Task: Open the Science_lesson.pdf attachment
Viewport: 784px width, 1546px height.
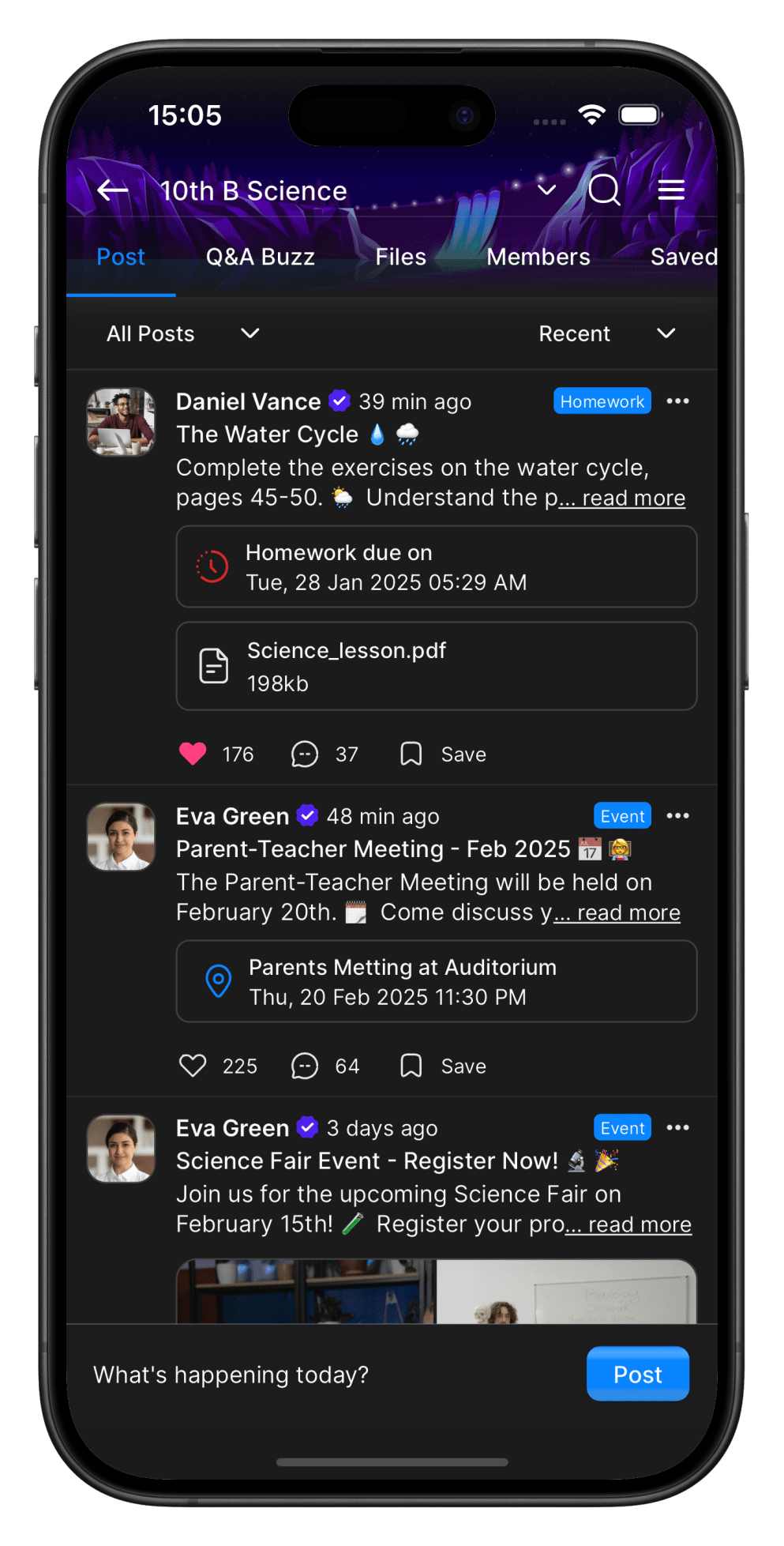Action: [436, 666]
